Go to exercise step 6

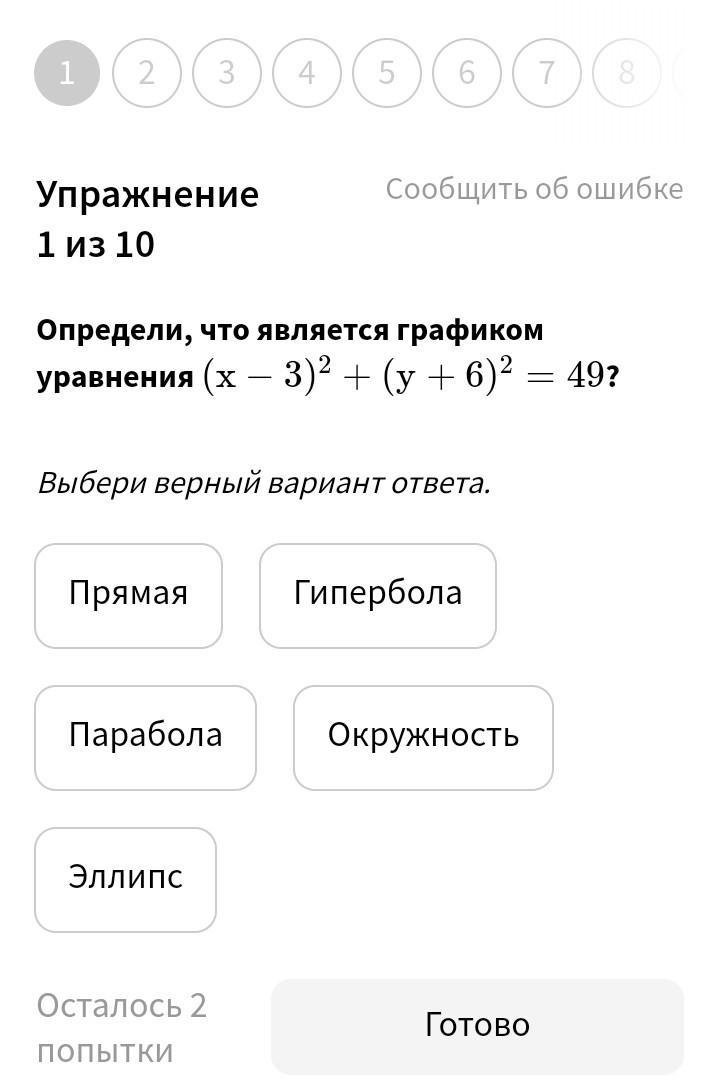coord(467,73)
